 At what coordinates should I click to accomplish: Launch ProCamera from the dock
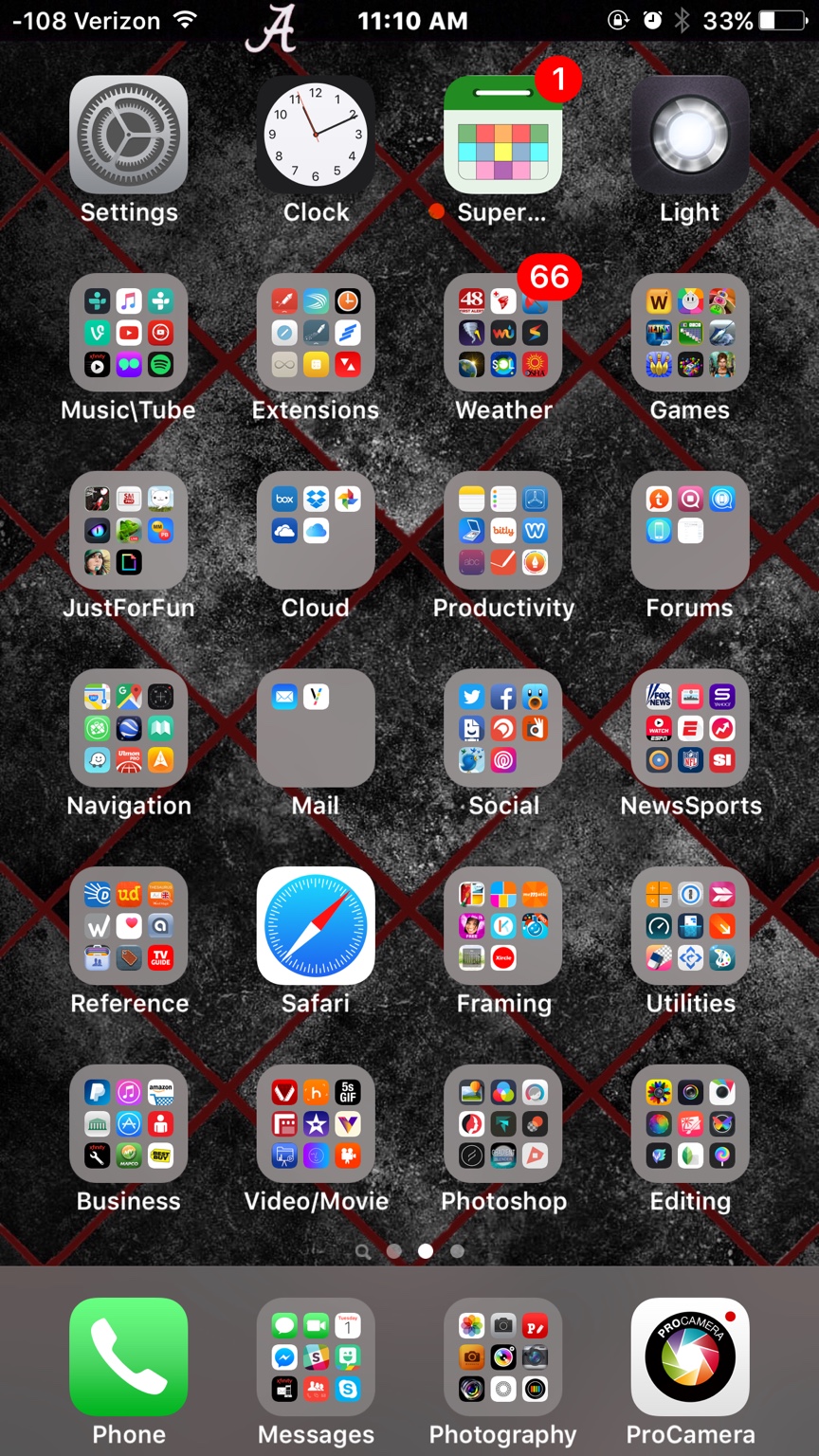coord(690,1356)
